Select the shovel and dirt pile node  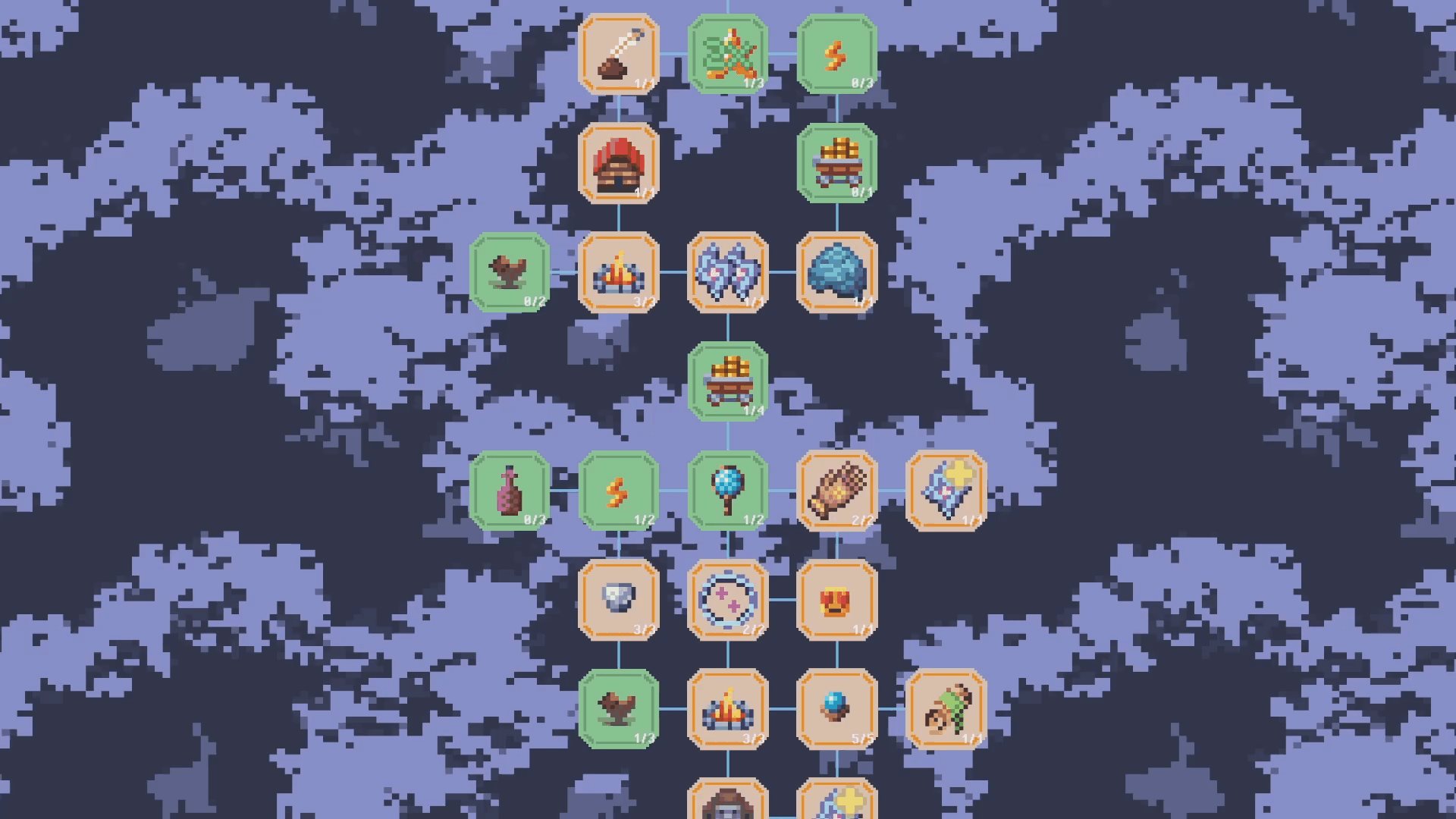tap(618, 54)
